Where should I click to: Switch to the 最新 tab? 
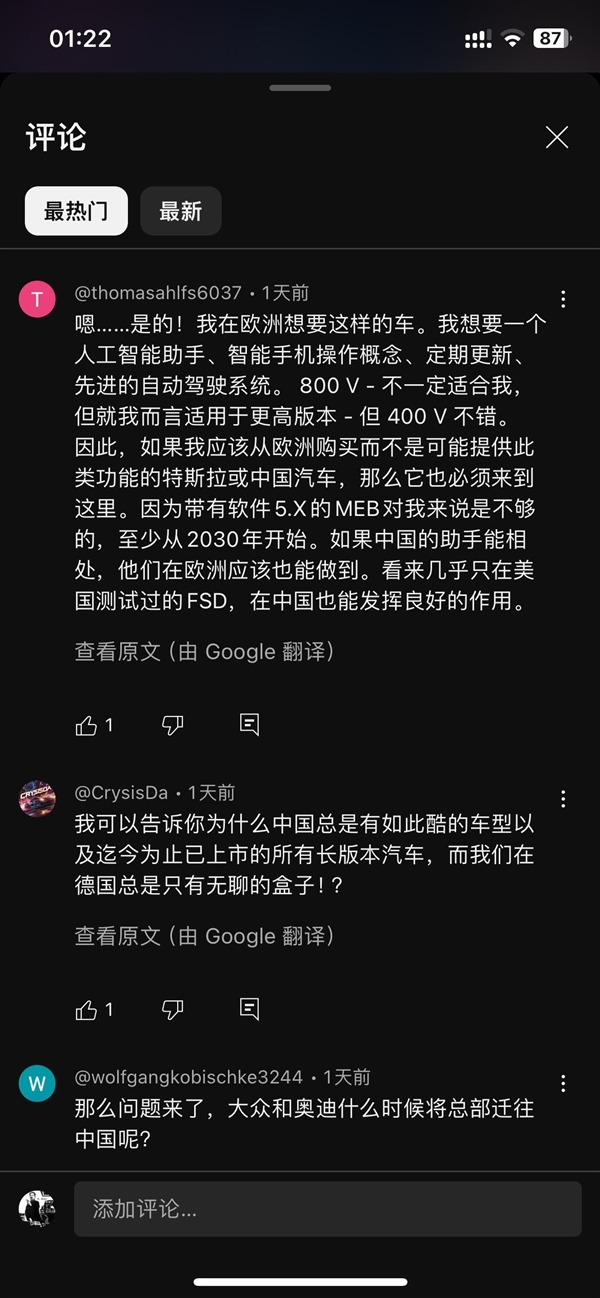pyautogui.click(x=180, y=211)
